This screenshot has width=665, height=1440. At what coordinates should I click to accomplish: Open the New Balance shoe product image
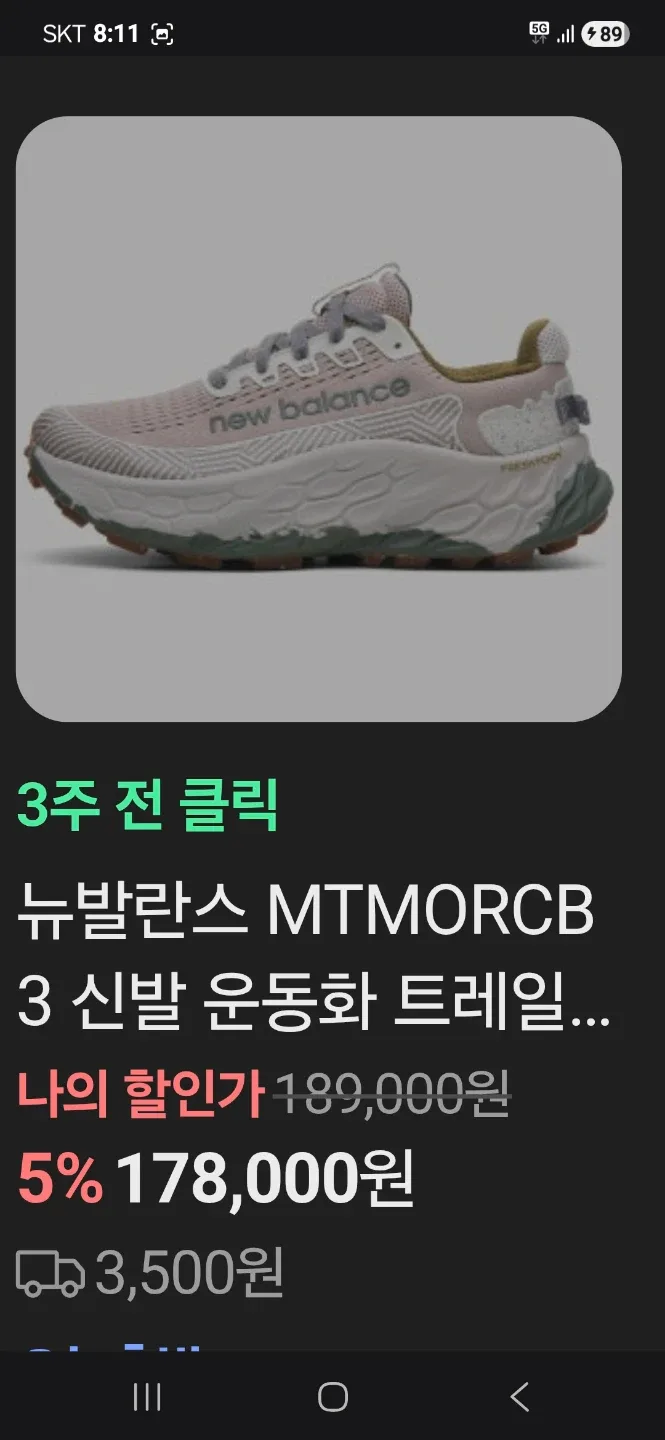click(x=319, y=419)
